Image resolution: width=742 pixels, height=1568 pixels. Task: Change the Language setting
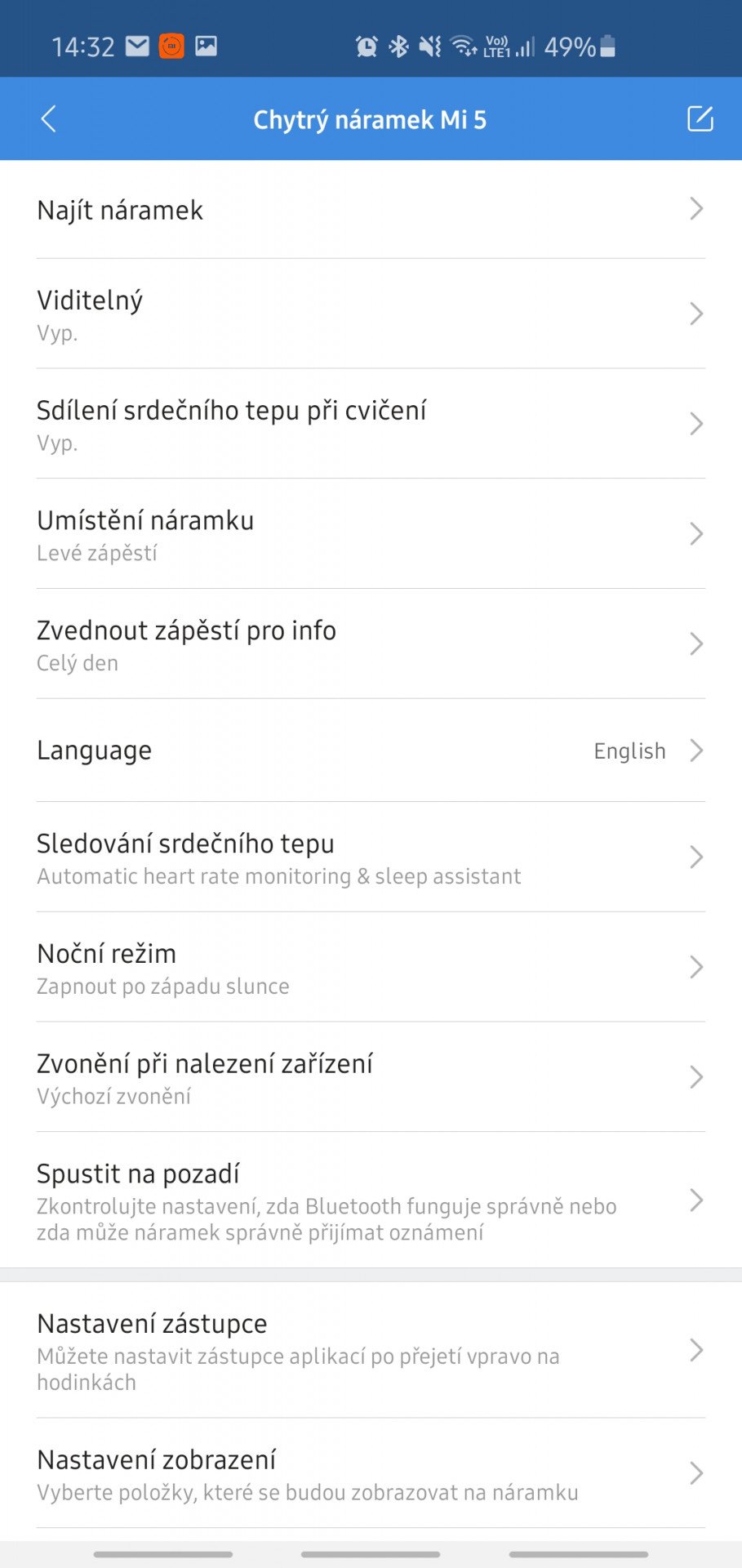371,751
